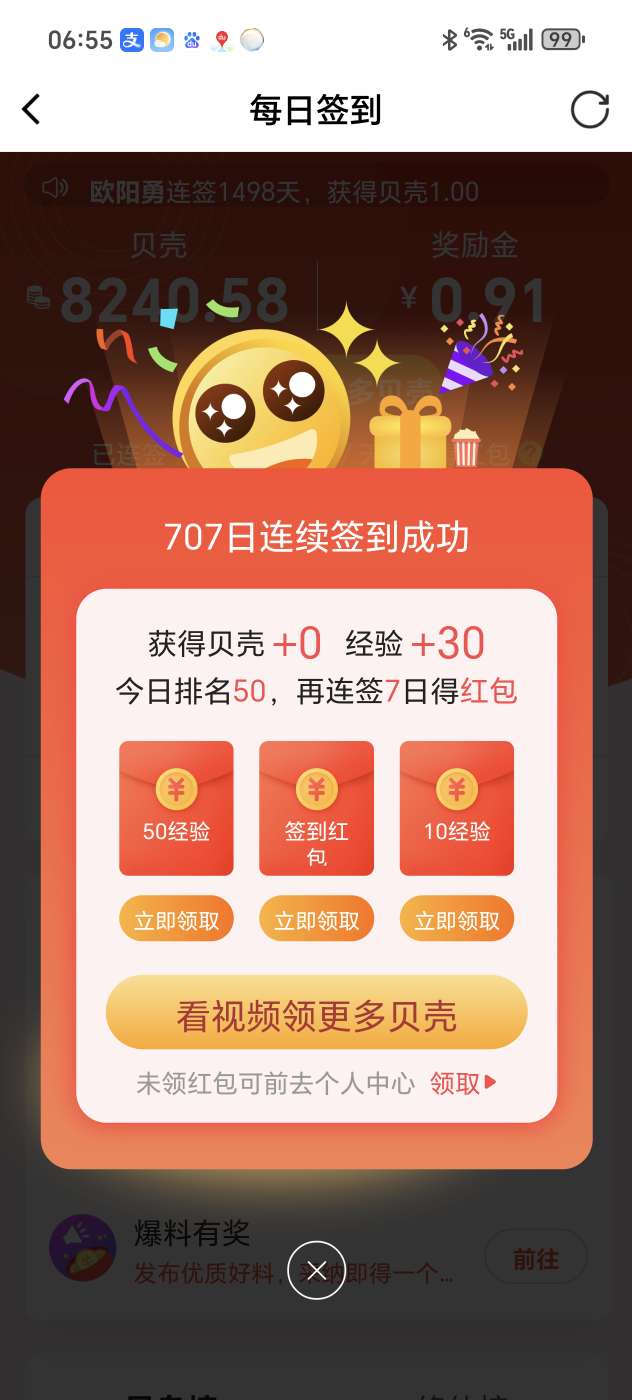Claim the 50经验 red packet now
The height and width of the screenshot is (1400, 632).
(x=176, y=920)
